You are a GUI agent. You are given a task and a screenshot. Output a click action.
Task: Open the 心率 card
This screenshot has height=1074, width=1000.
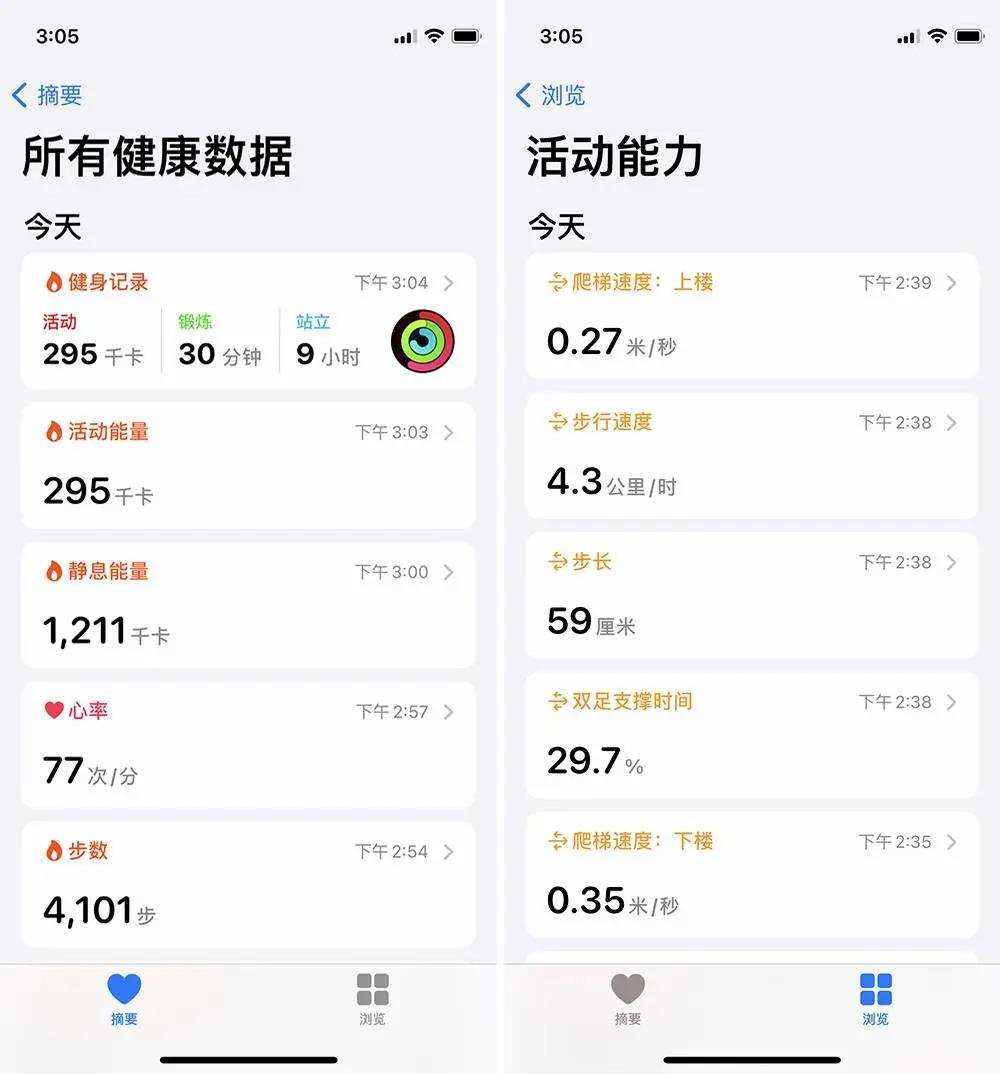tap(248, 745)
